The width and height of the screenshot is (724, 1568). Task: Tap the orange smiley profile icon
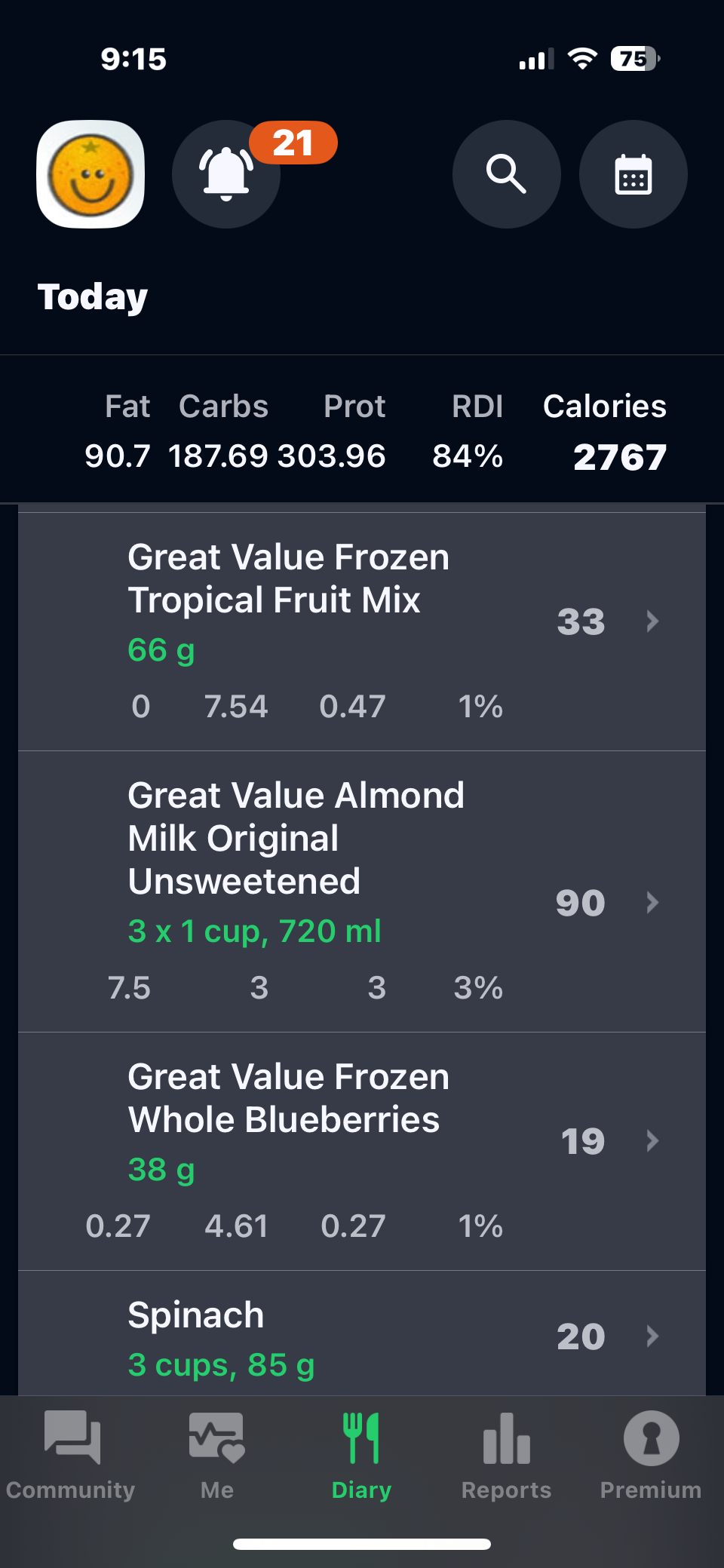click(x=90, y=174)
